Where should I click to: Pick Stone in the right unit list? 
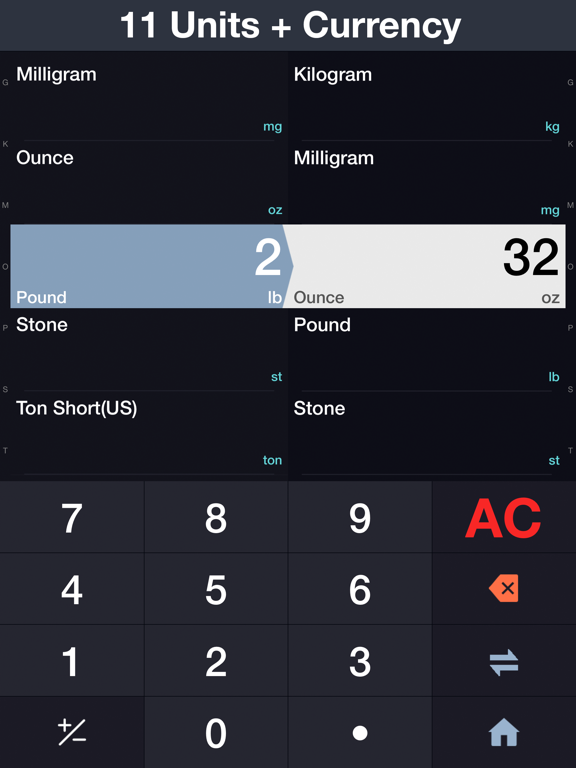click(x=427, y=433)
